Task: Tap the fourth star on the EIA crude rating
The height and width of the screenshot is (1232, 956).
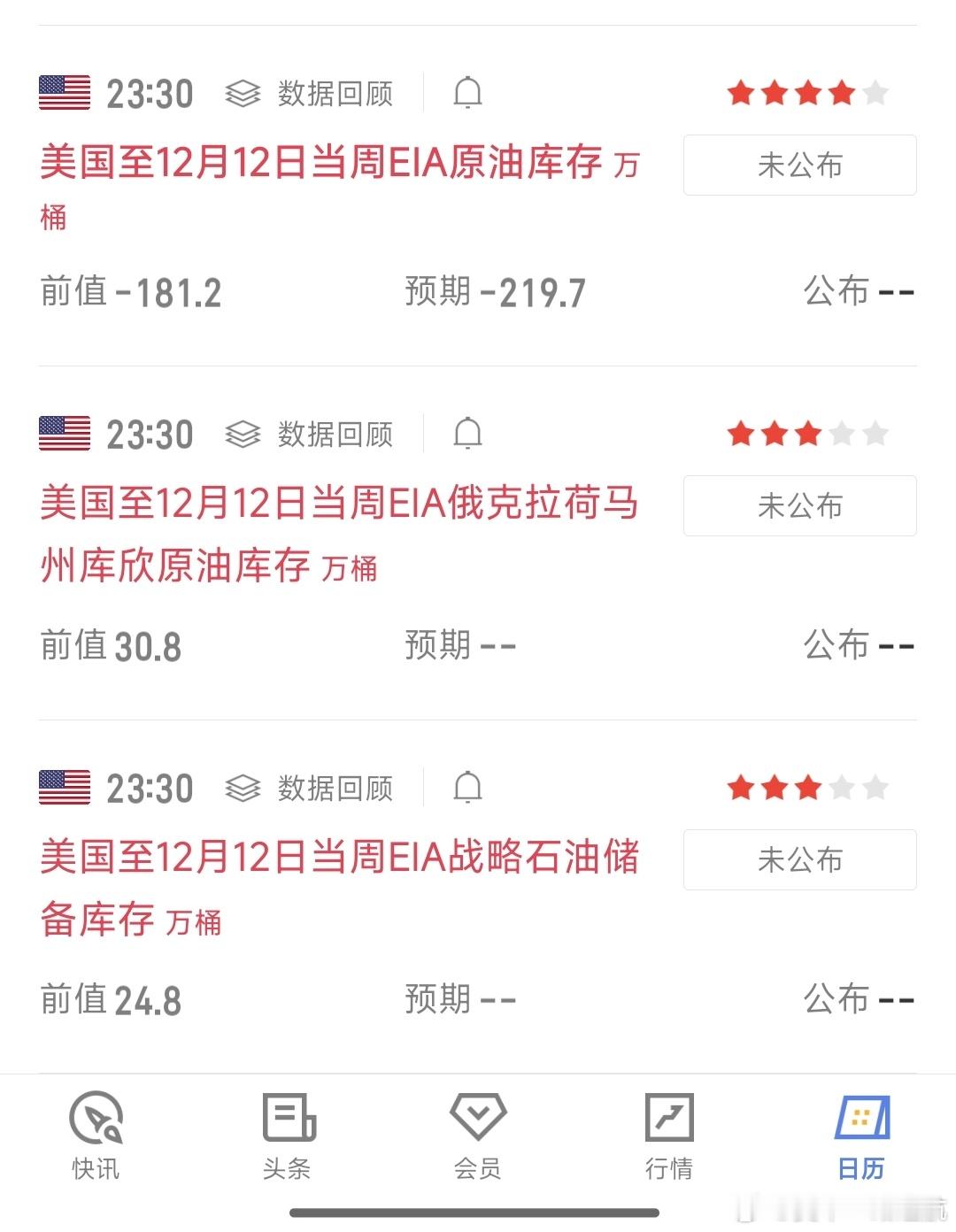Action: (839, 92)
